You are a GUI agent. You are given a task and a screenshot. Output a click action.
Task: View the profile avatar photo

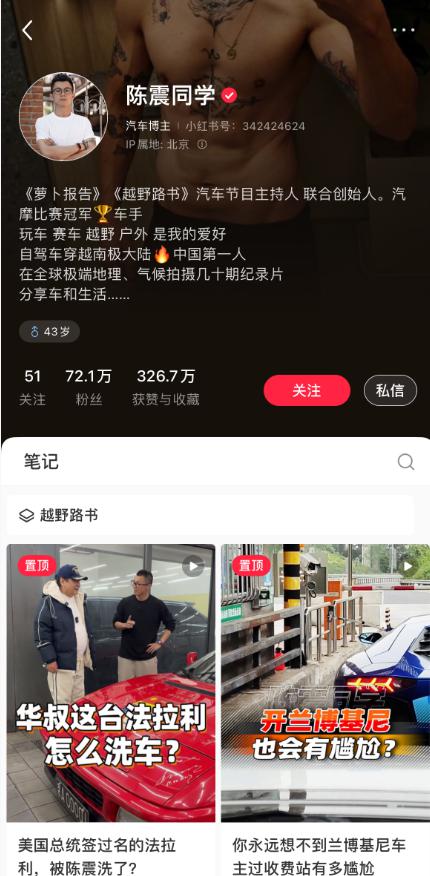point(63,116)
